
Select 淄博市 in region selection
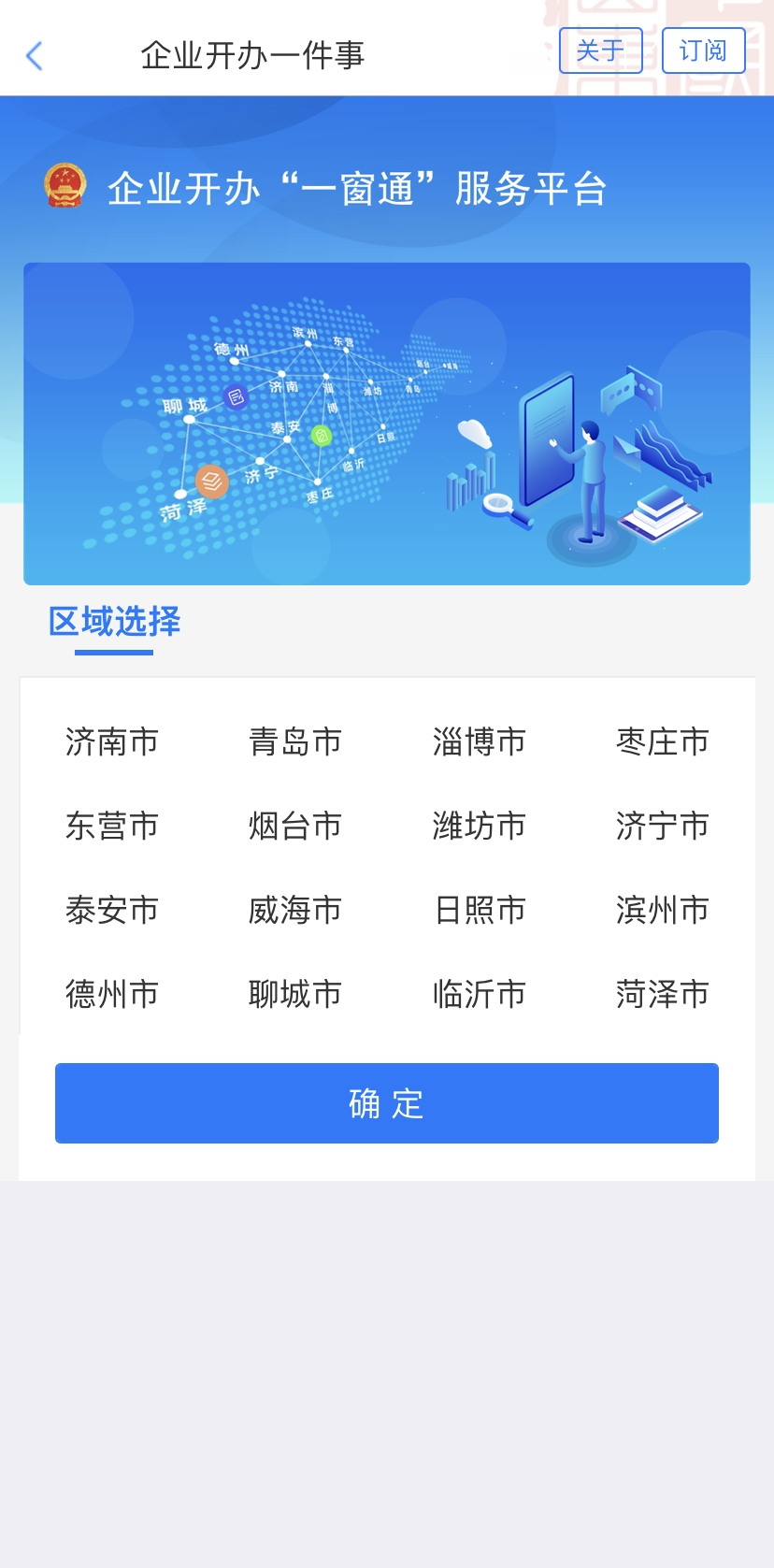point(480,742)
